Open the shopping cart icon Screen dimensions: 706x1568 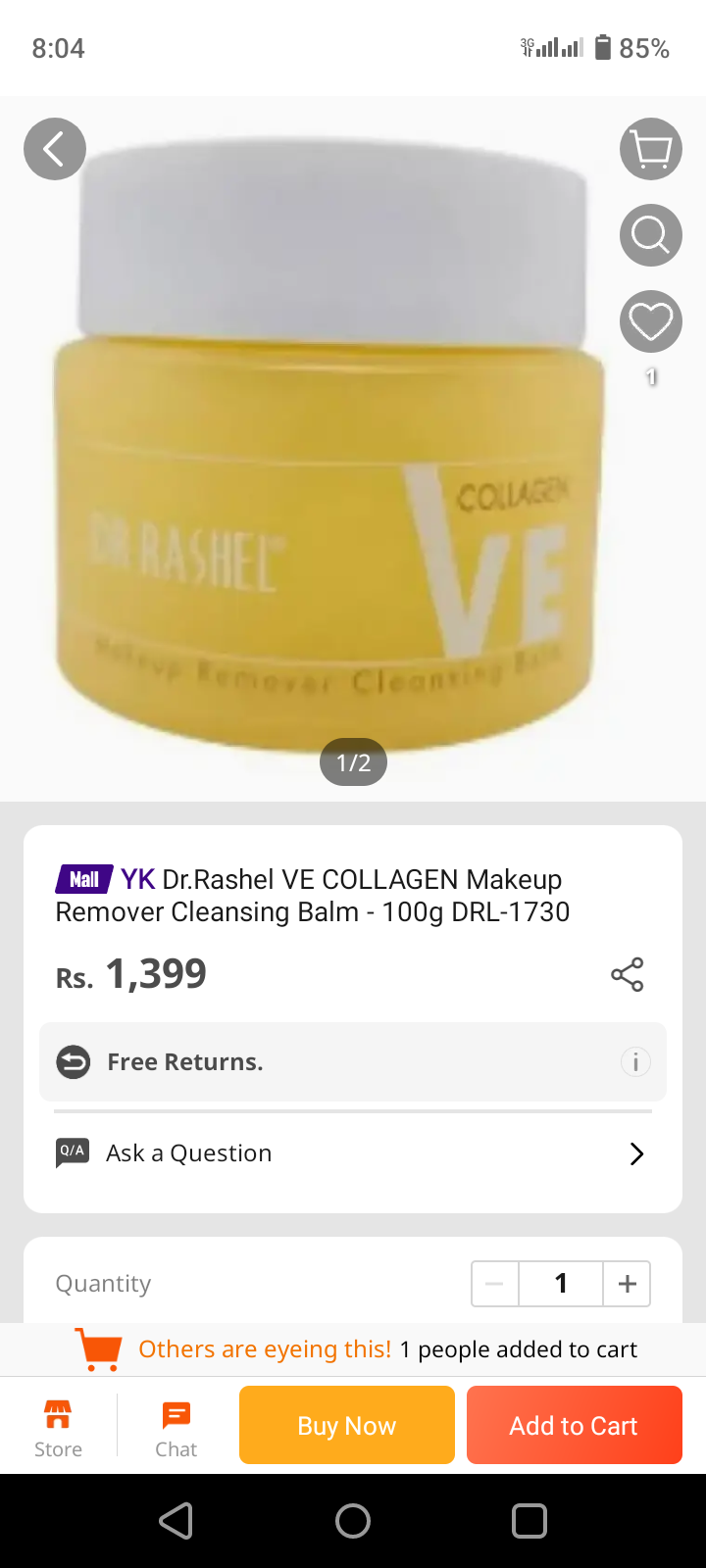(x=651, y=149)
